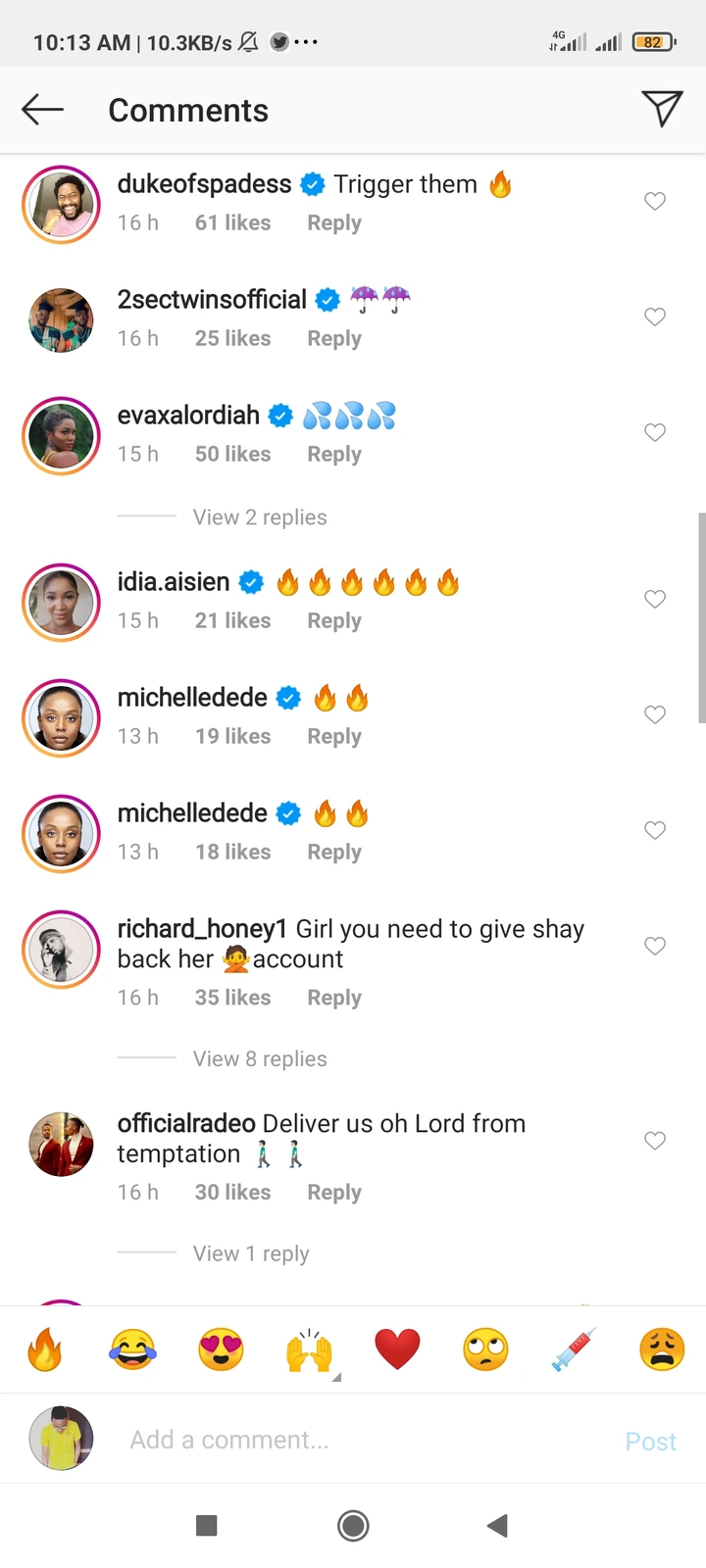
Task: View 2 replies under evaxalordiah's comment
Action: 260,516
